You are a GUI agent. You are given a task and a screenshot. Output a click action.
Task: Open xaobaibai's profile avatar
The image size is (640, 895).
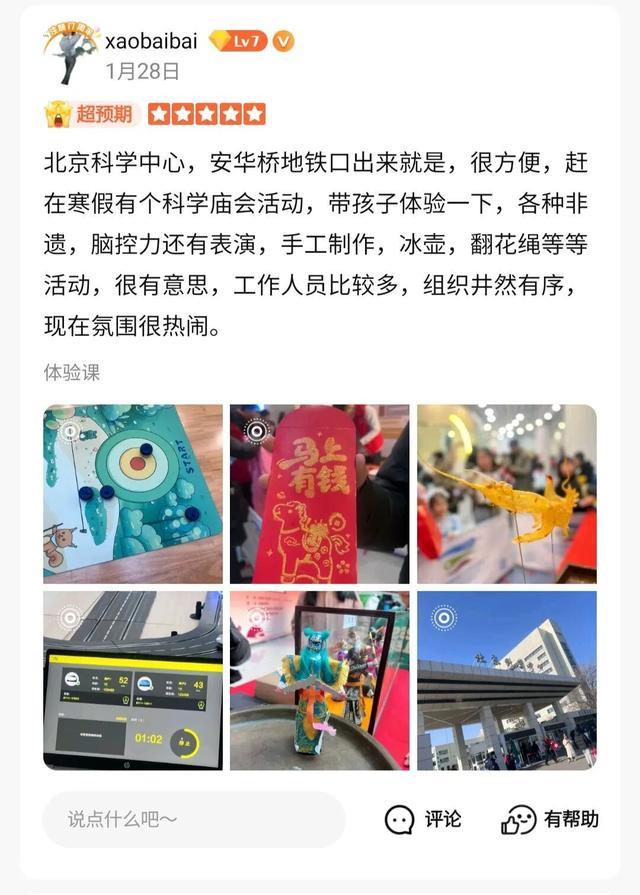(71, 54)
